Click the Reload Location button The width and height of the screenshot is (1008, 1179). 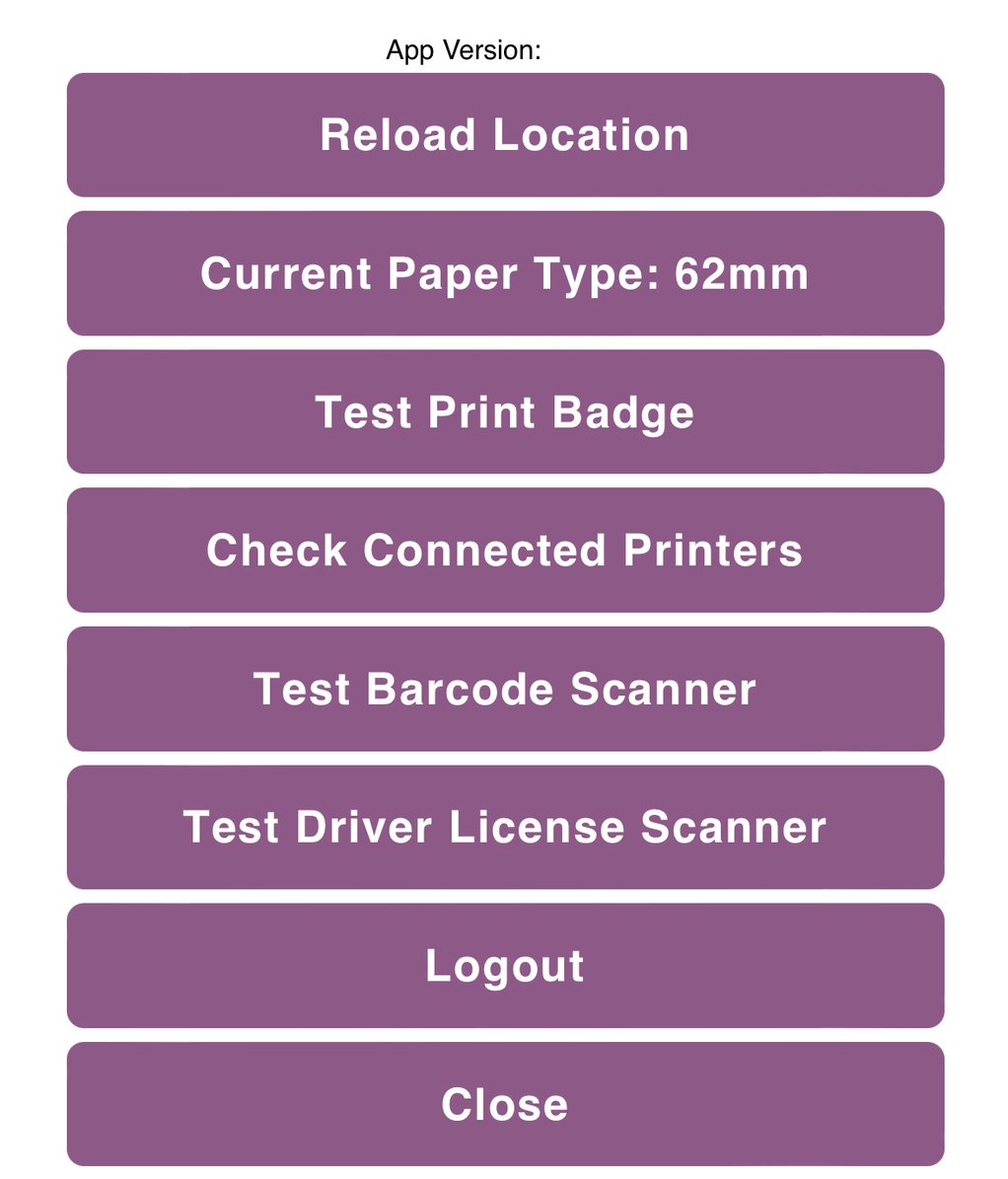point(504,135)
